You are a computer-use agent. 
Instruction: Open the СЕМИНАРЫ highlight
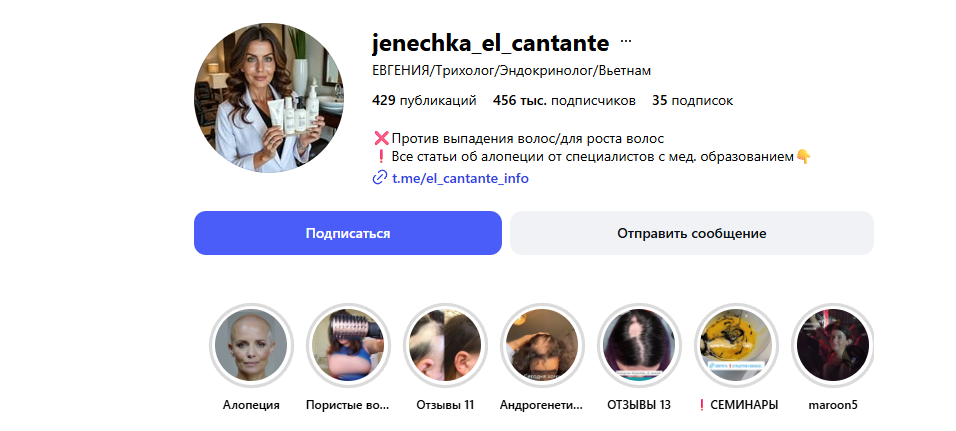tap(736, 346)
